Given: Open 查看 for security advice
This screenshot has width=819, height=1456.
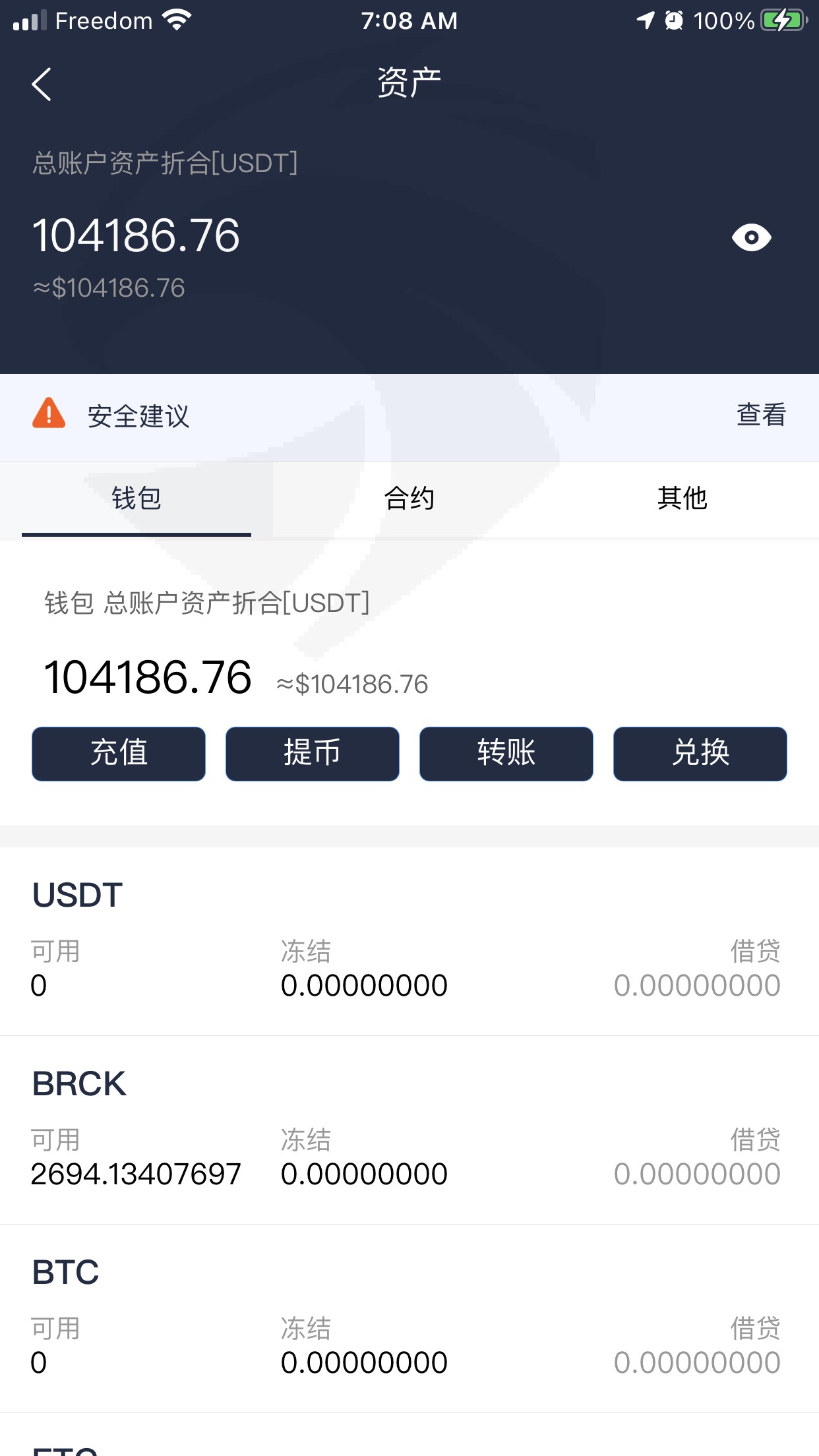Looking at the screenshot, I should pos(761,415).
